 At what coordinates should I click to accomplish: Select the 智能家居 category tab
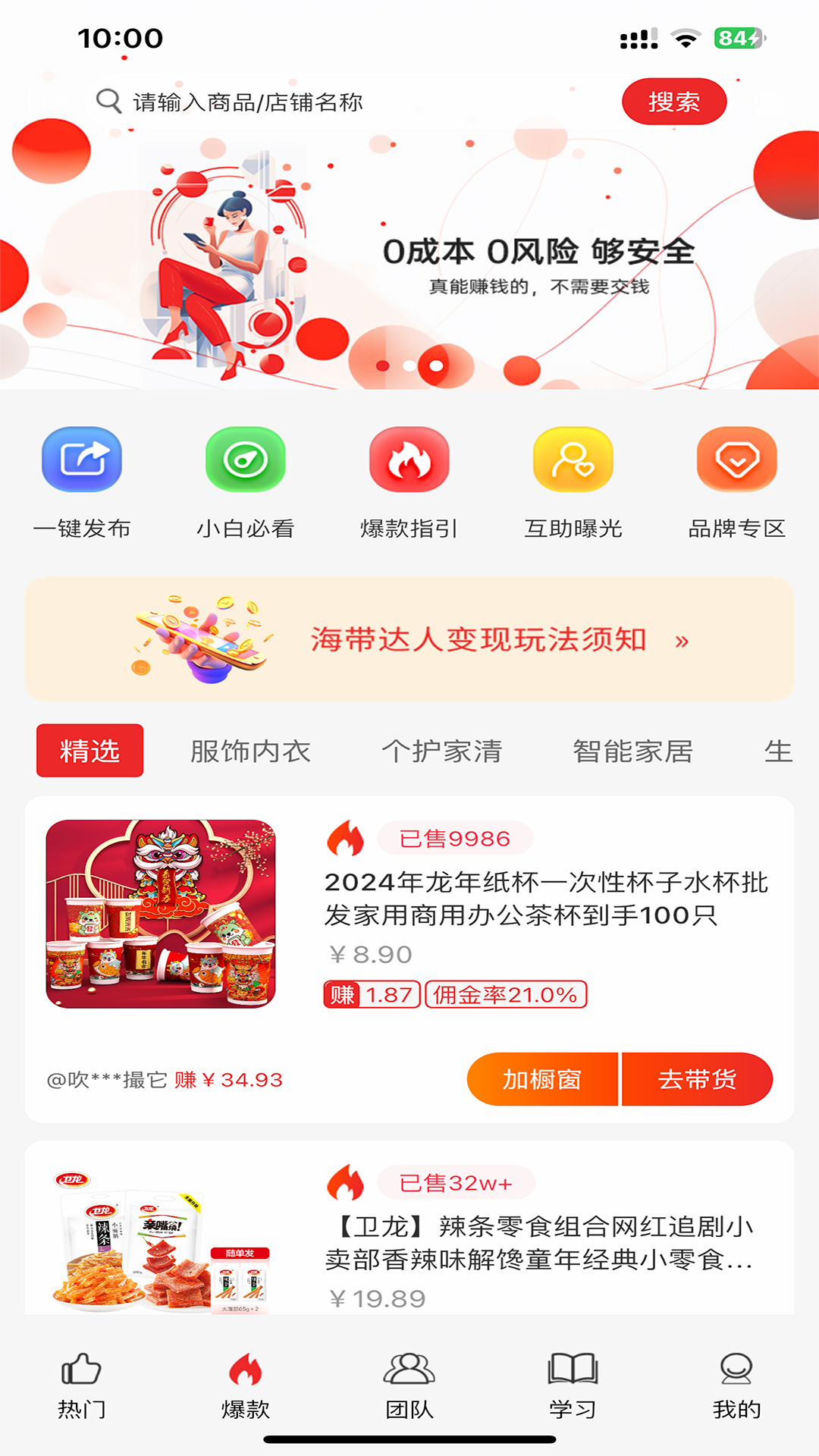pyautogui.click(x=632, y=751)
